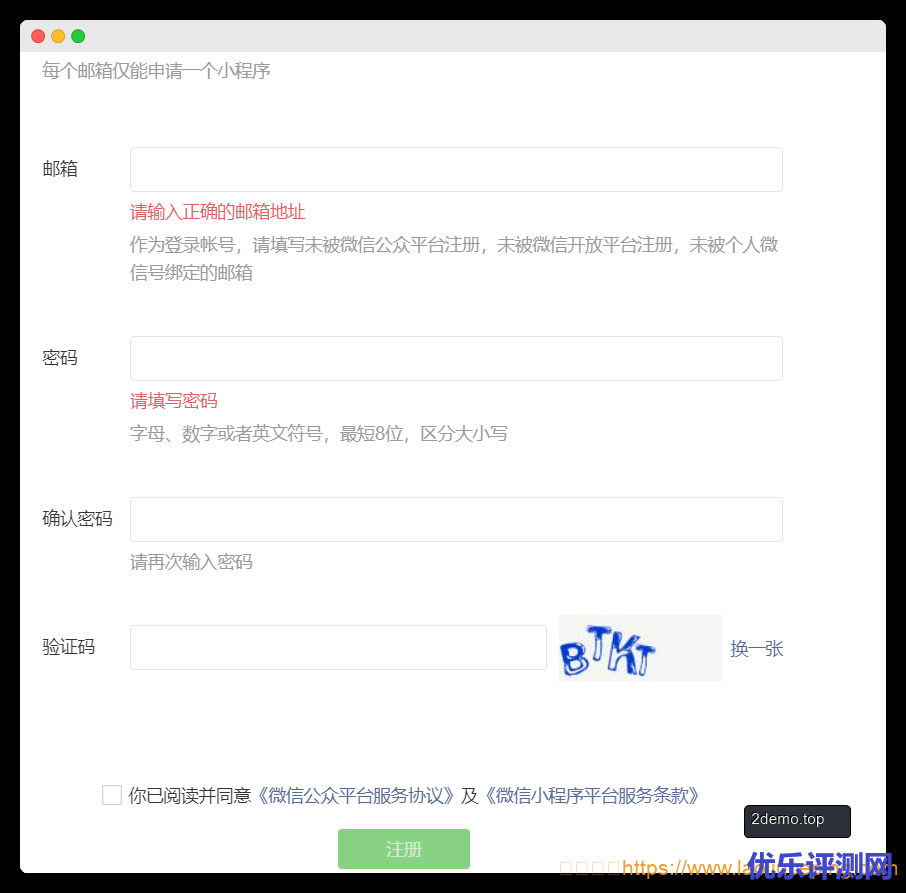Select the 确认密码 confirm password field
906x893 pixels.
pyautogui.click(x=456, y=519)
